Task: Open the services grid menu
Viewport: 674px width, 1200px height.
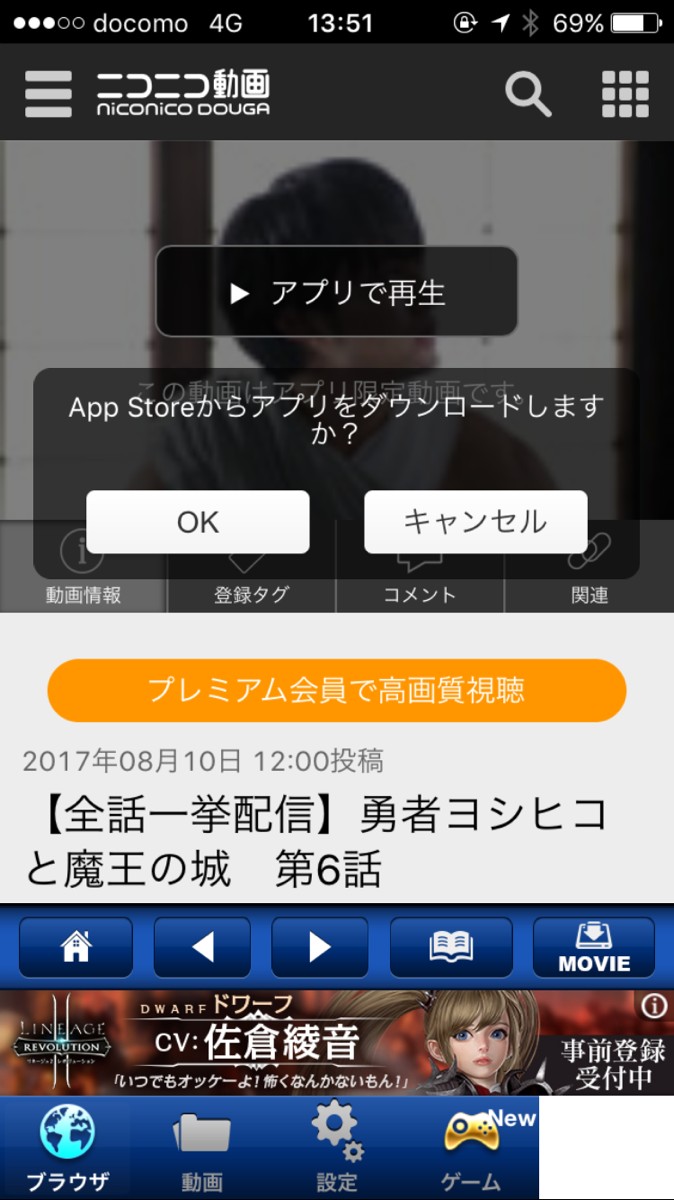Action: click(625, 94)
